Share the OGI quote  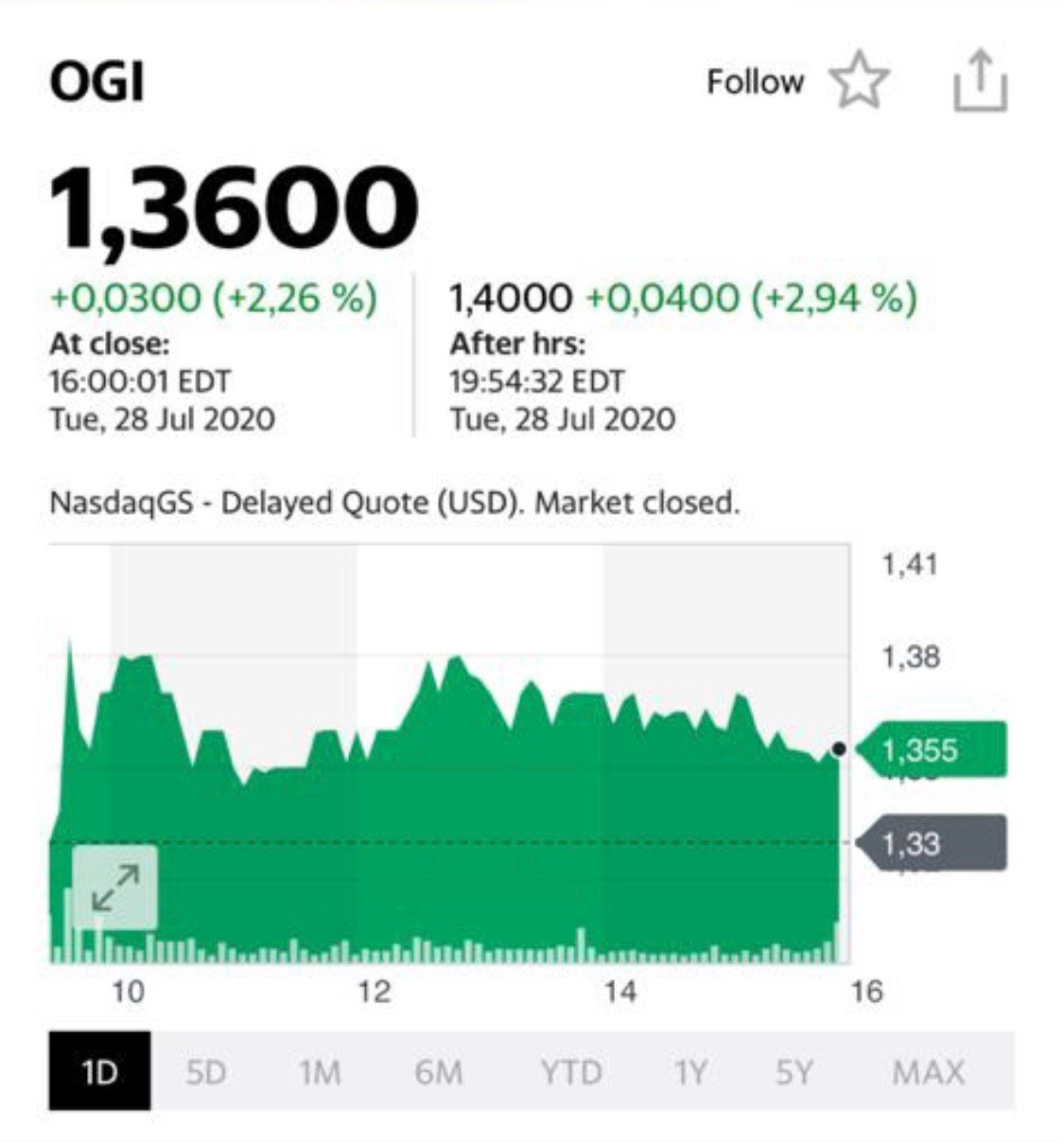(x=979, y=82)
